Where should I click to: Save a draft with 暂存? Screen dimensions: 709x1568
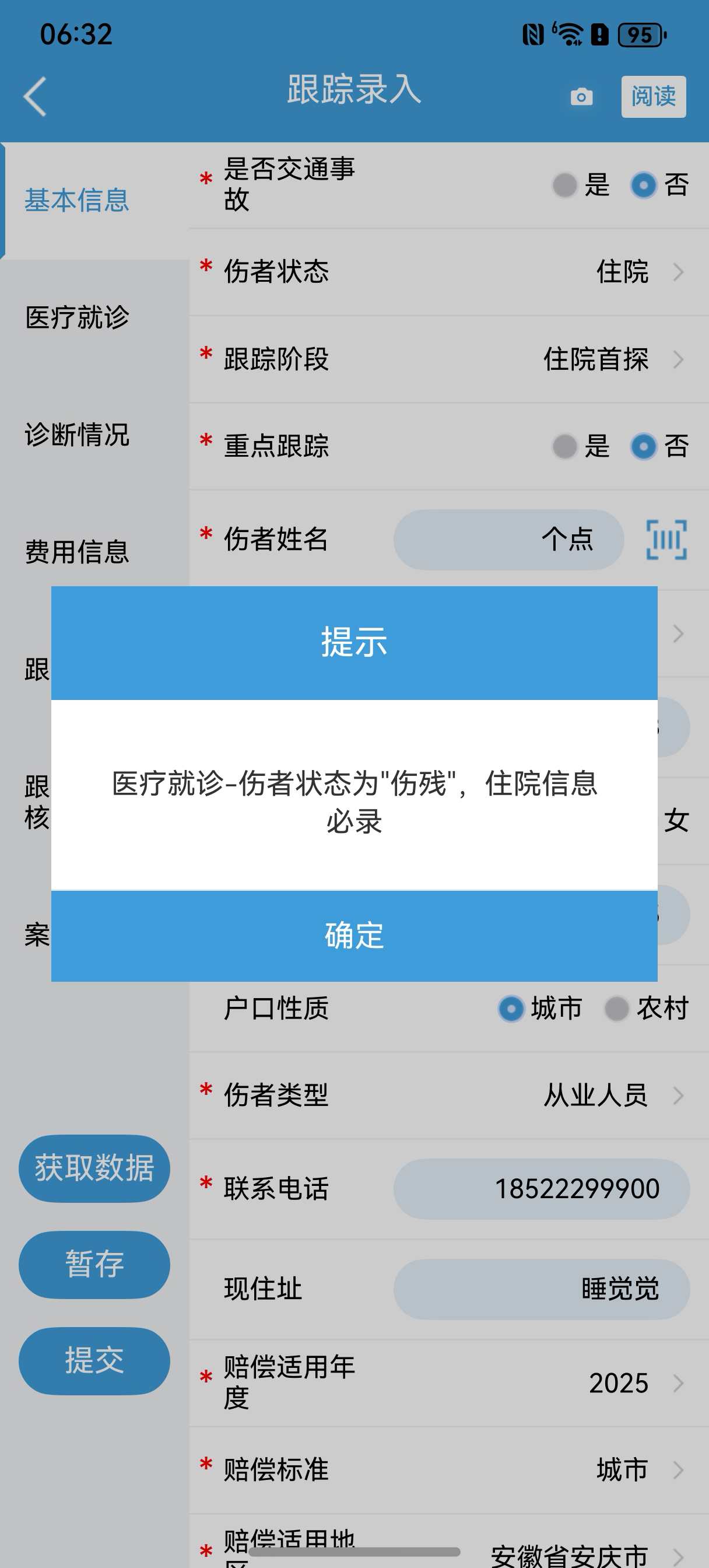(x=94, y=1264)
